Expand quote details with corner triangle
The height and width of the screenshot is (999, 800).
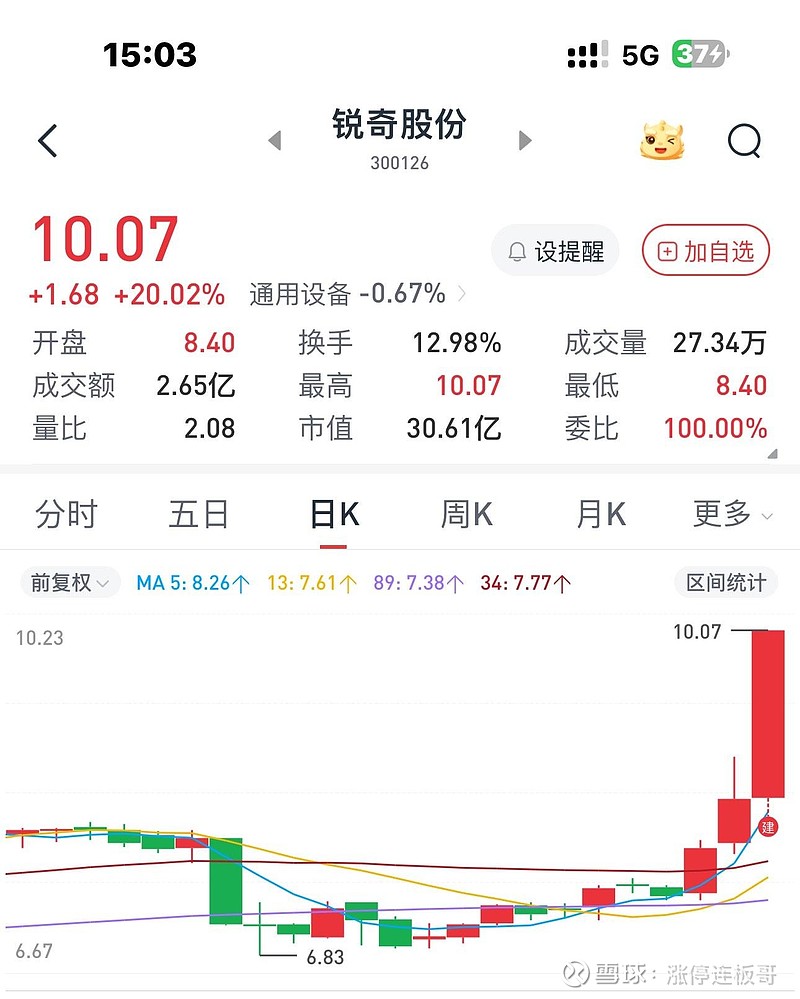pyautogui.click(x=771, y=453)
